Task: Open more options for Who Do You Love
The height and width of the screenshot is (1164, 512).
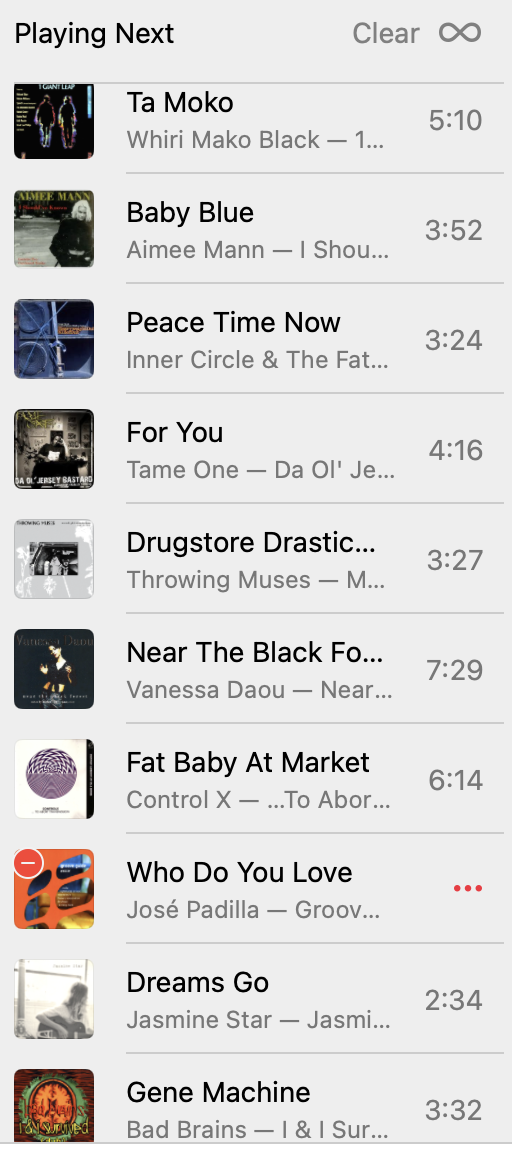Action: click(467, 888)
